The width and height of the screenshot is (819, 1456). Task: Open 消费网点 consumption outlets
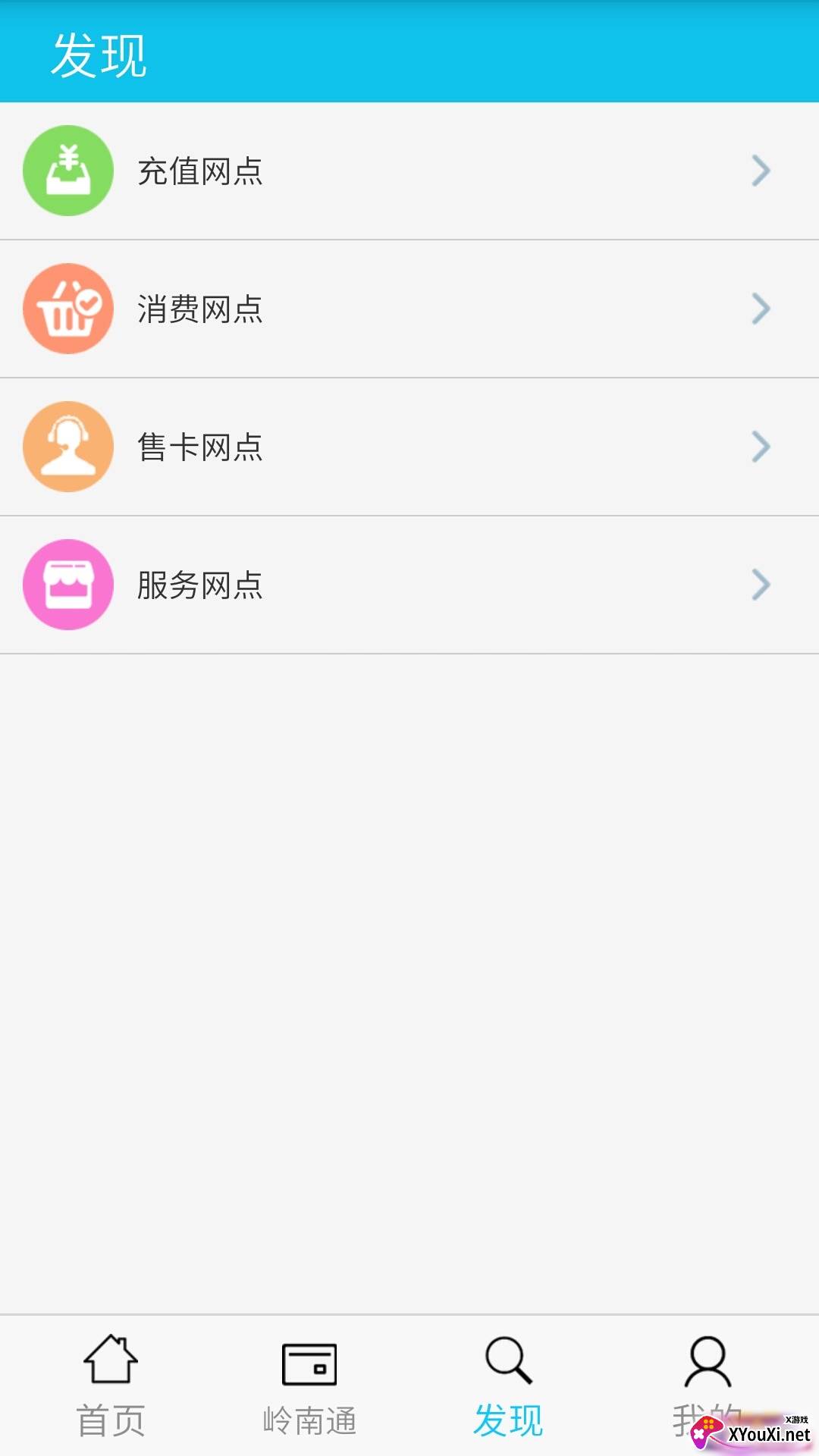(x=409, y=309)
